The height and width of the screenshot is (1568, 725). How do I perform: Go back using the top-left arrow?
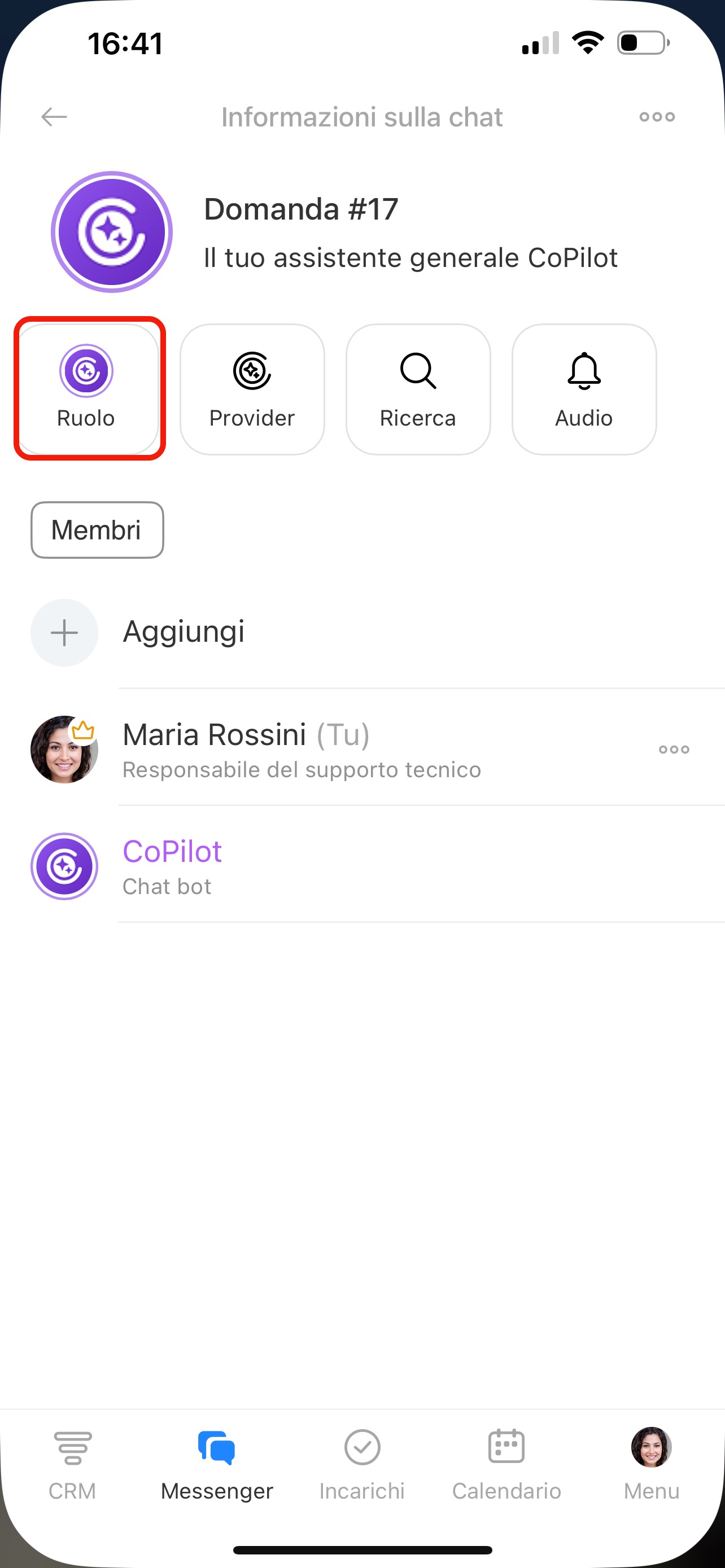click(x=54, y=117)
